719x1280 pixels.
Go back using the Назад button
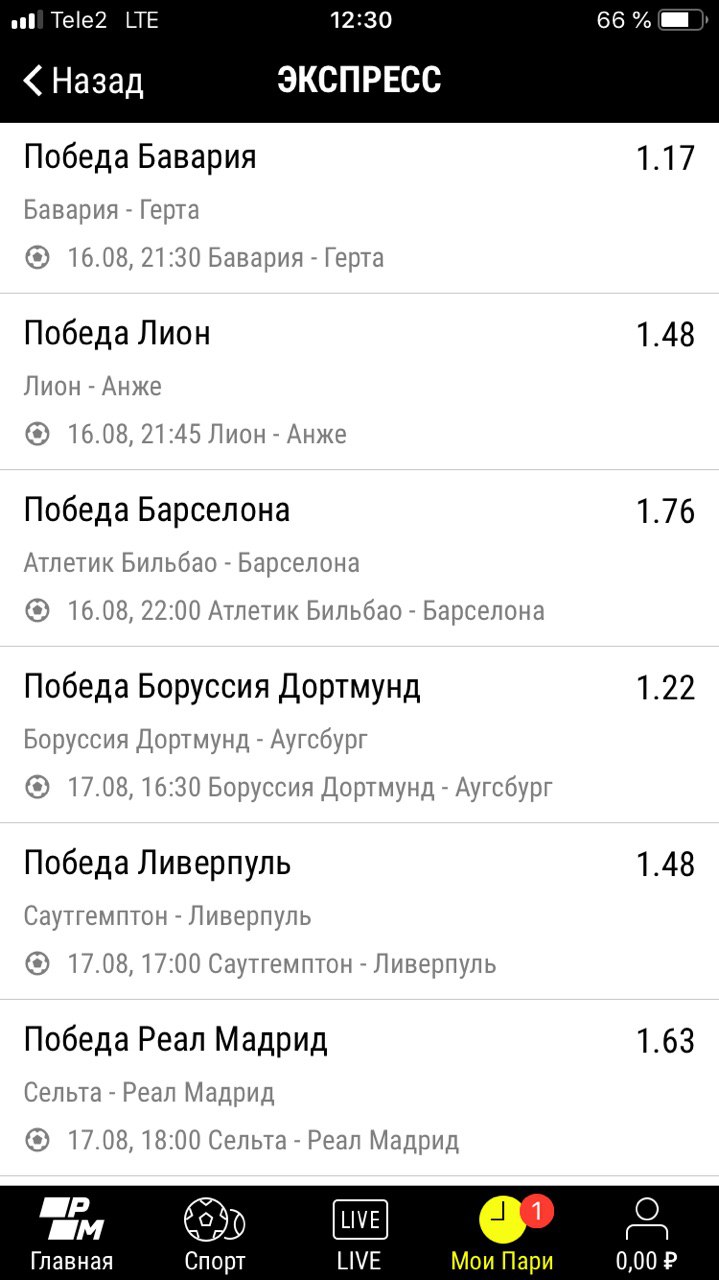[x=84, y=81]
